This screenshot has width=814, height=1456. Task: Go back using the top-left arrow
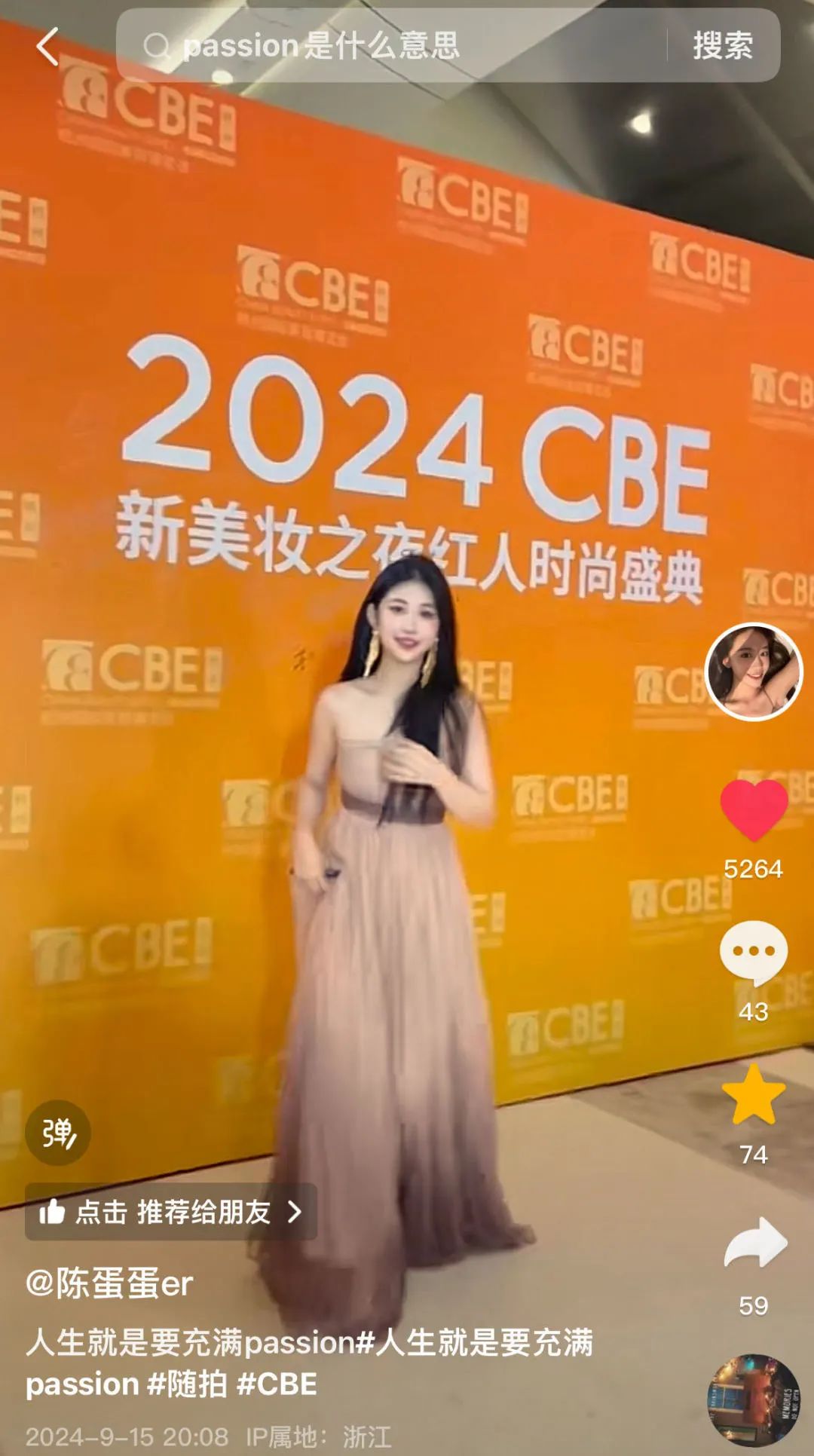point(47,47)
